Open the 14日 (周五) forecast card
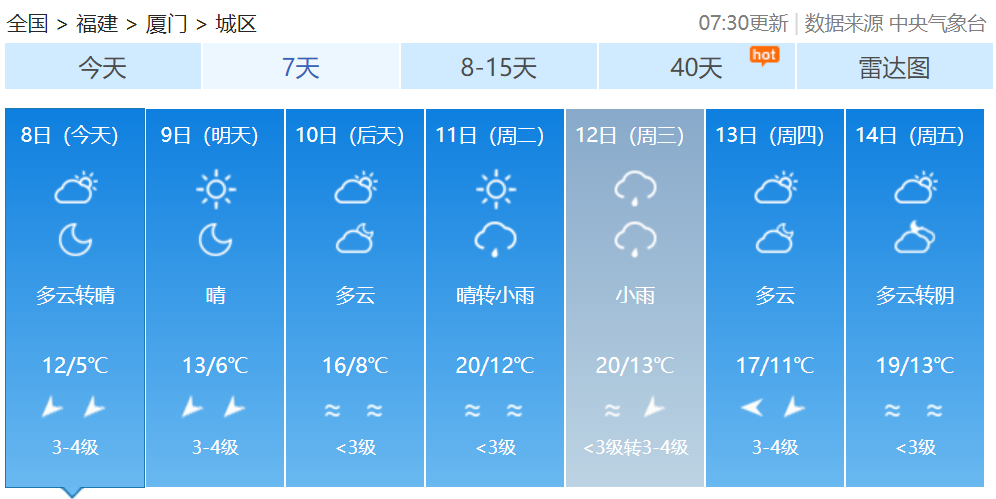 (915, 297)
